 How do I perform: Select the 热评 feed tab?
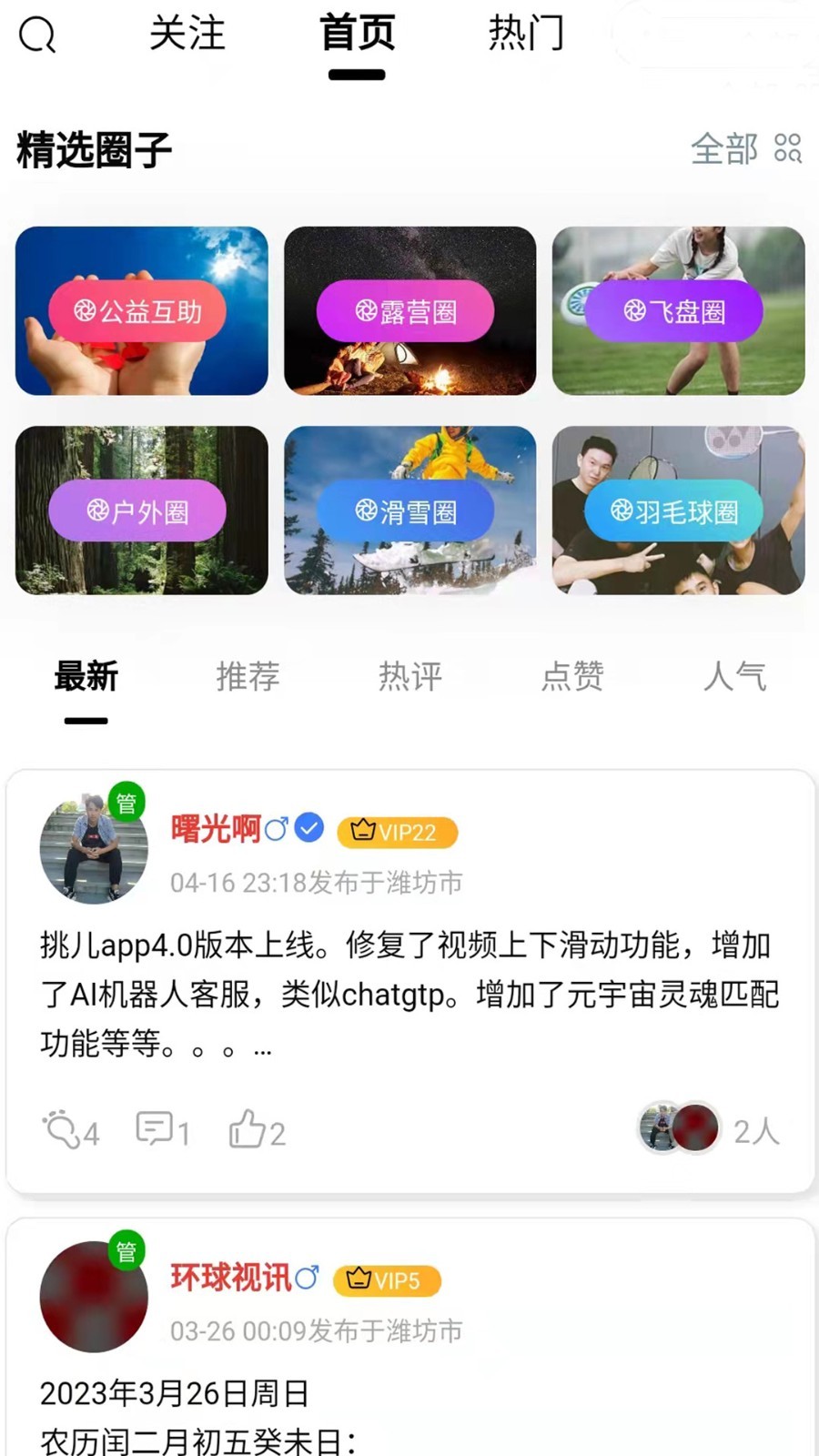410,676
